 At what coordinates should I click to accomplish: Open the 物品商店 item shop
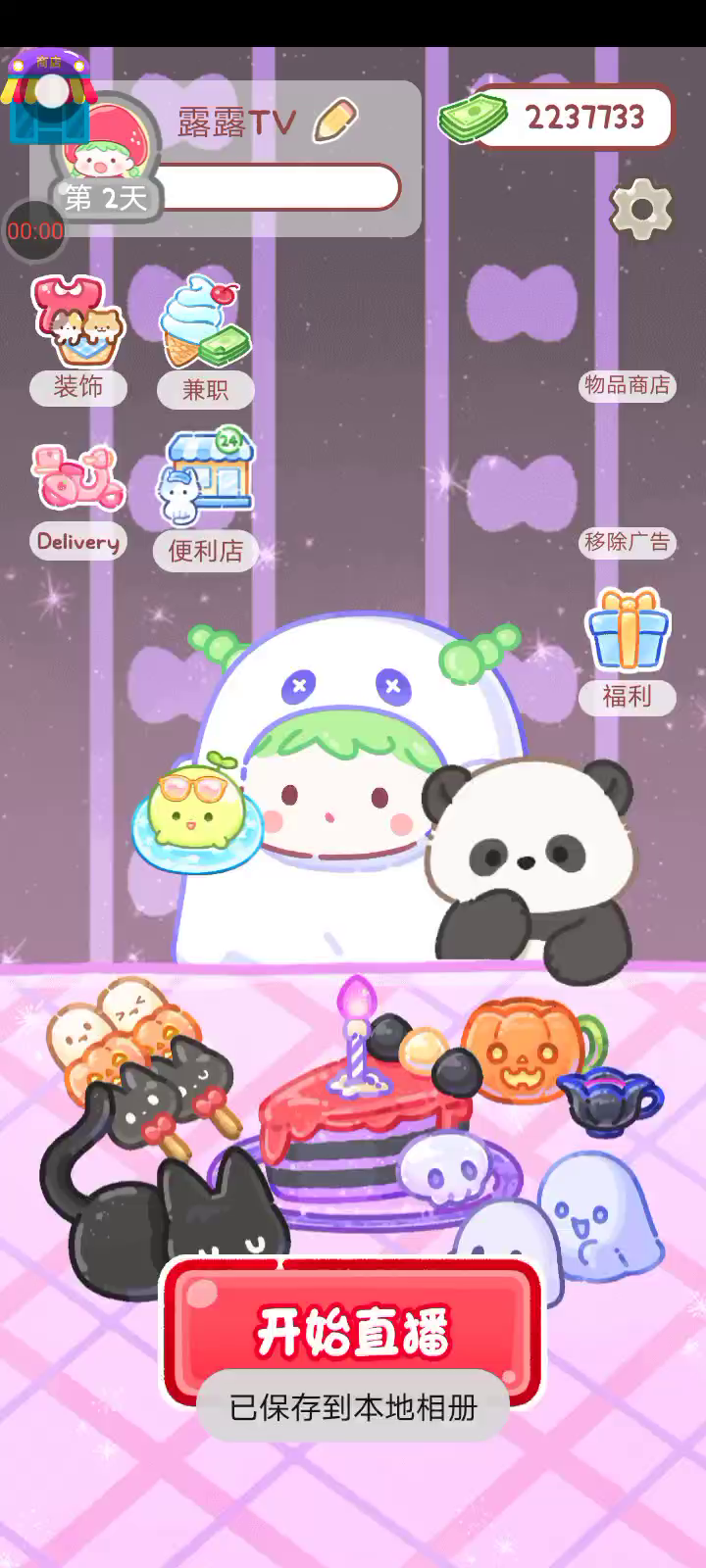click(627, 384)
